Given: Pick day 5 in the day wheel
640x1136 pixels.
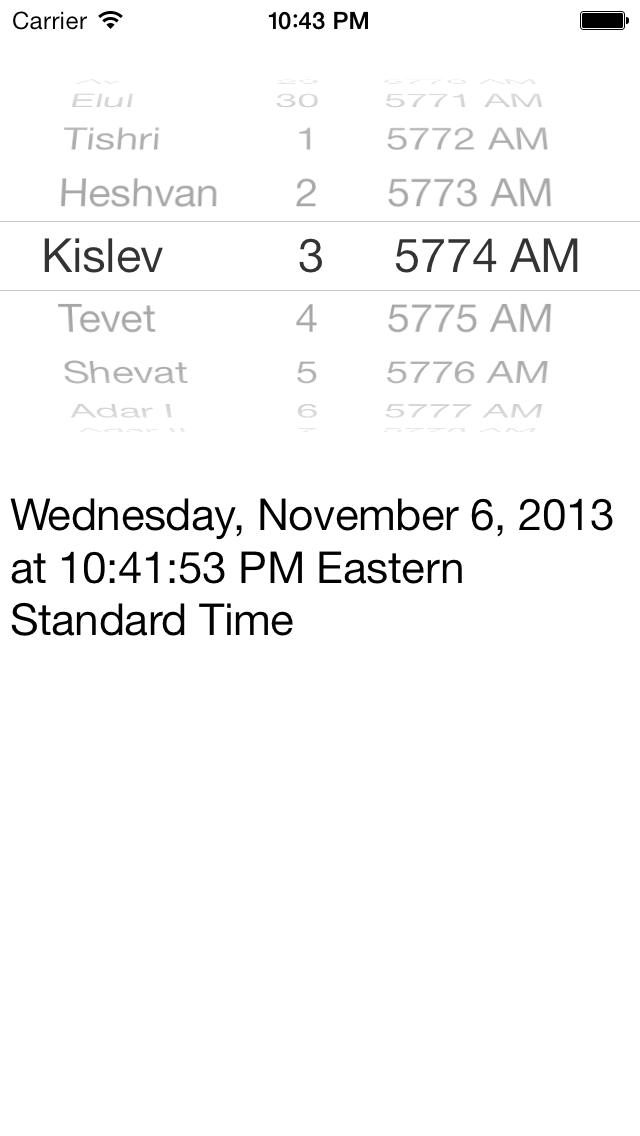Looking at the screenshot, I should [x=306, y=372].
